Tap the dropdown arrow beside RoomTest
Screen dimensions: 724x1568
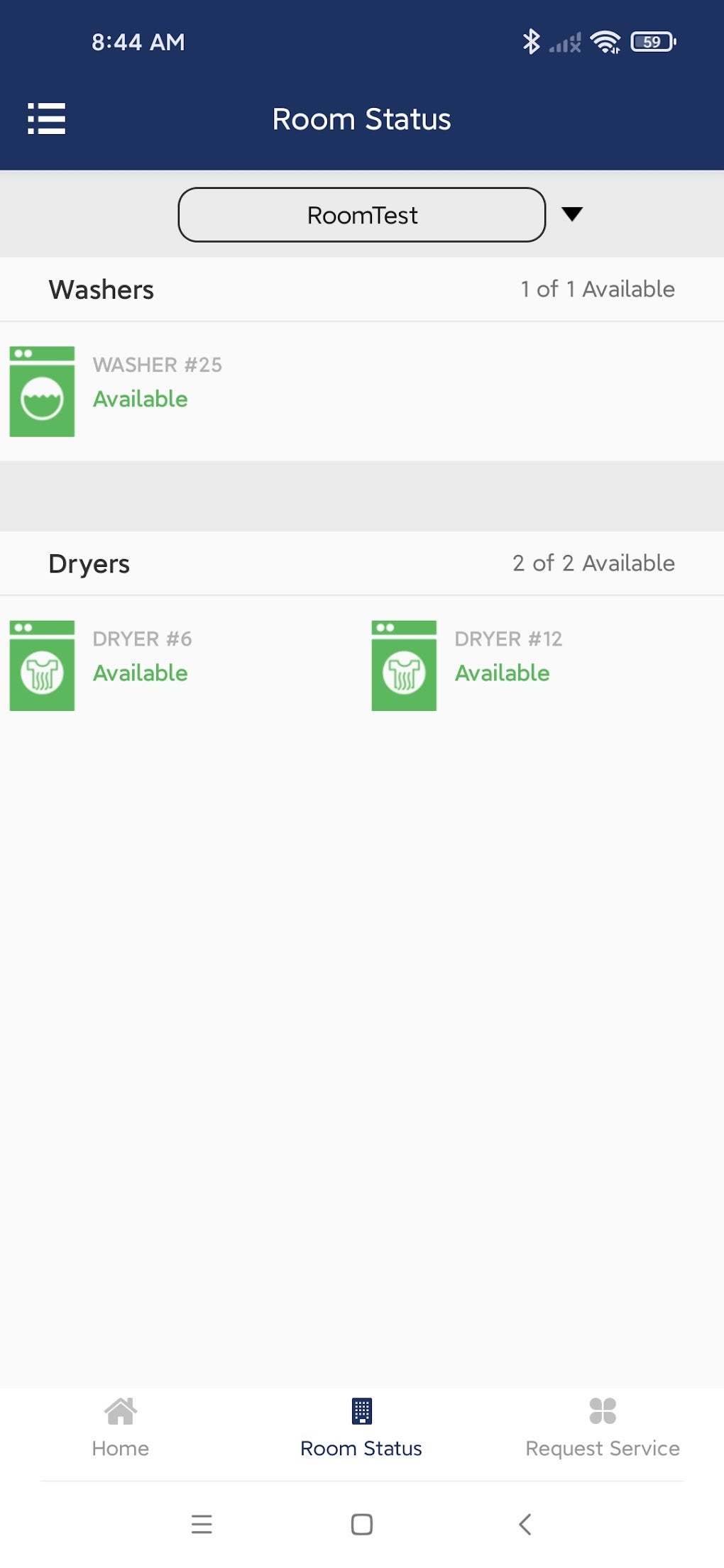(571, 214)
